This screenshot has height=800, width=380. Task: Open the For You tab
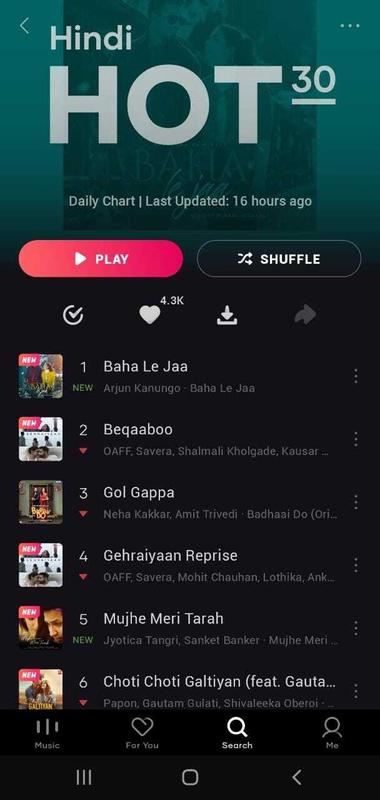(142, 733)
